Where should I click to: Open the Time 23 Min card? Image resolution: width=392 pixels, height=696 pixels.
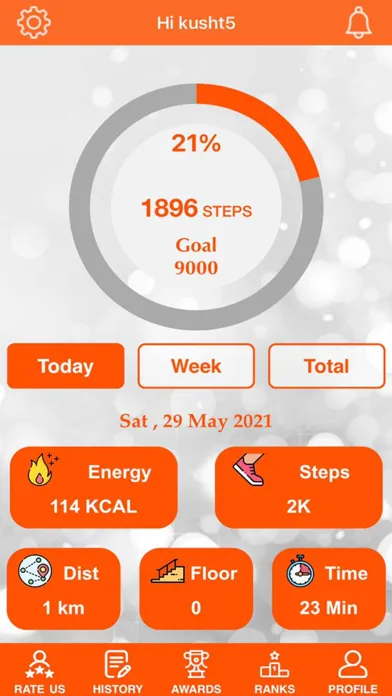(329, 589)
